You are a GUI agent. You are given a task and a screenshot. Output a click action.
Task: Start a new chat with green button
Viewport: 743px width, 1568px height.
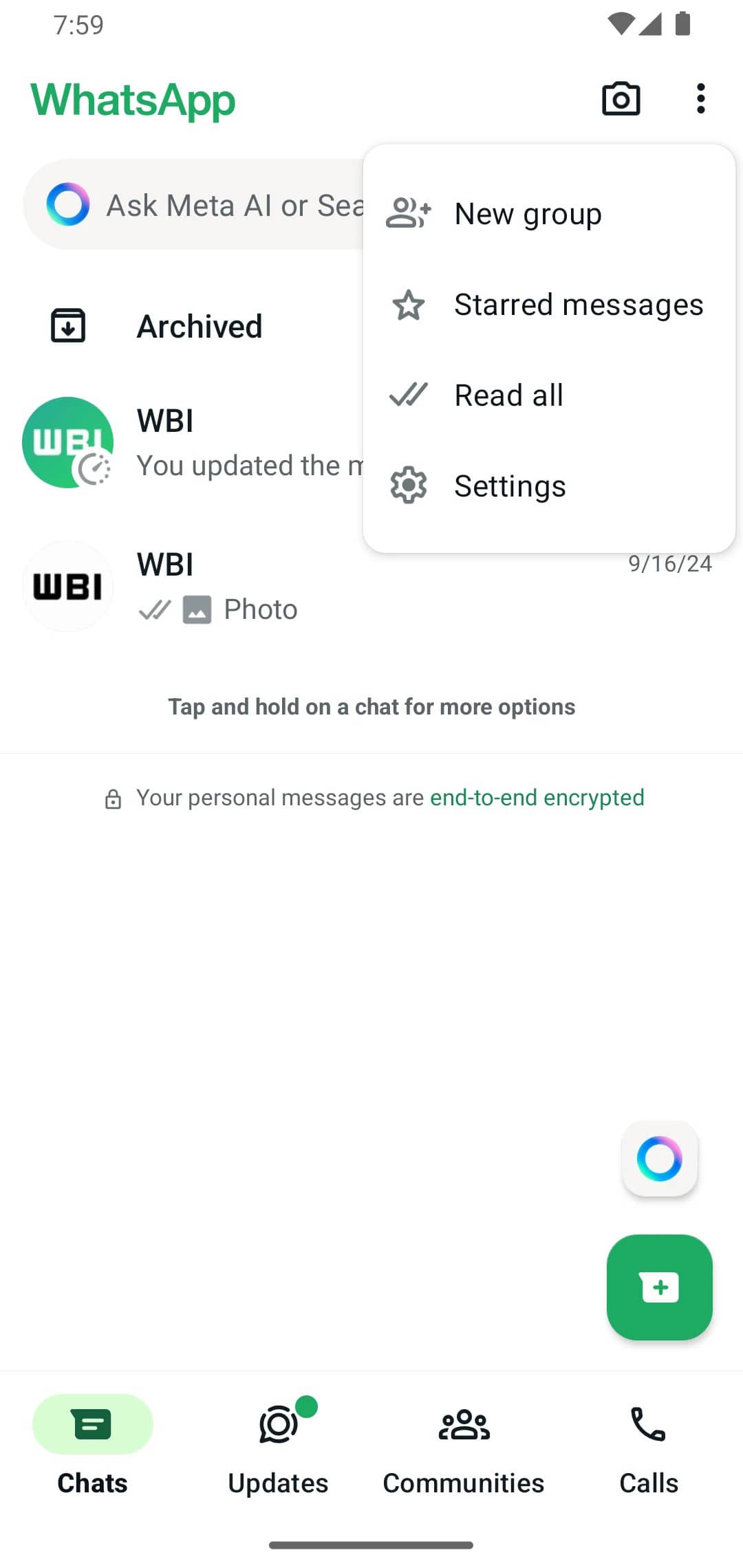click(659, 1287)
